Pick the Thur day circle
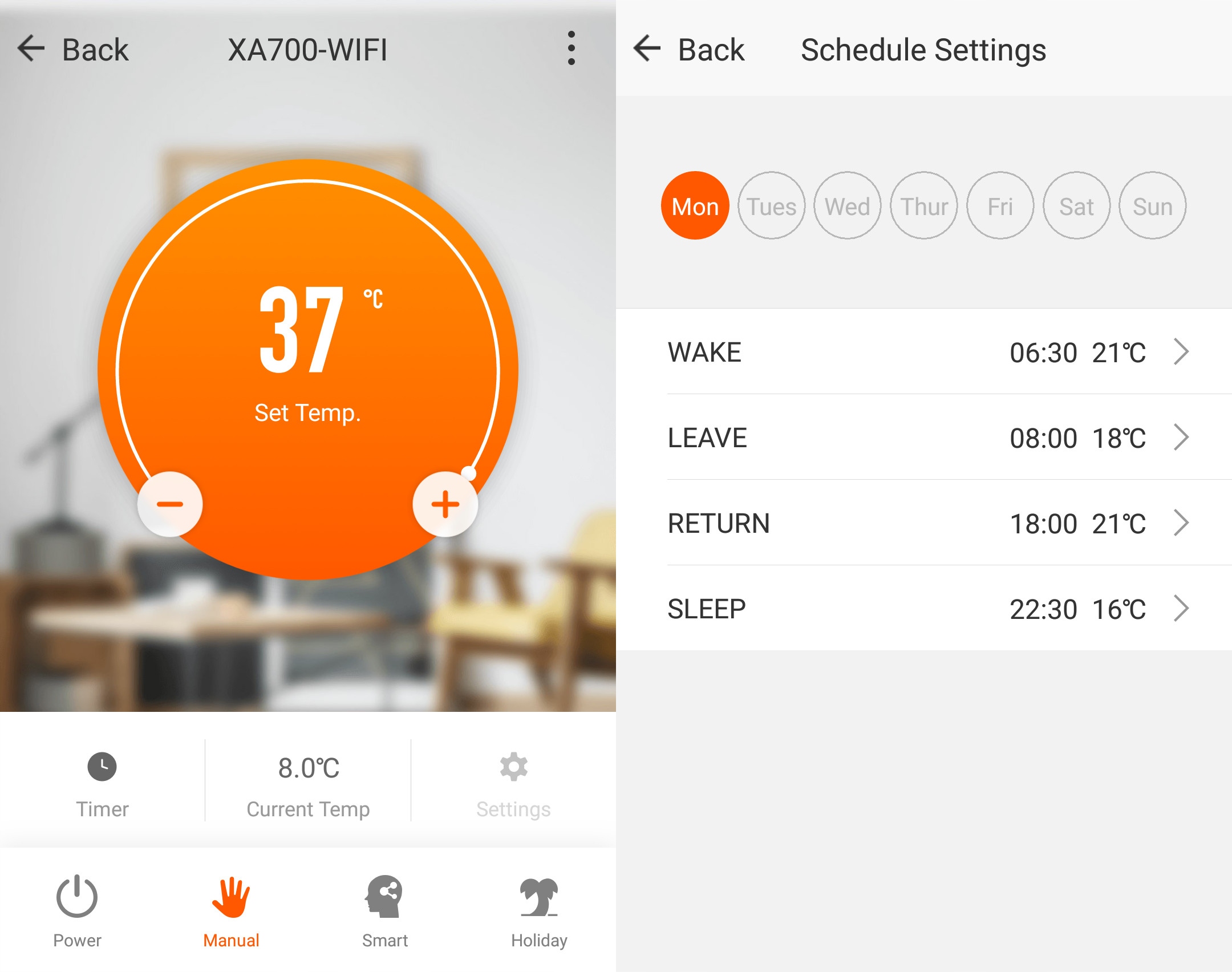1232x972 pixels. 924,206
